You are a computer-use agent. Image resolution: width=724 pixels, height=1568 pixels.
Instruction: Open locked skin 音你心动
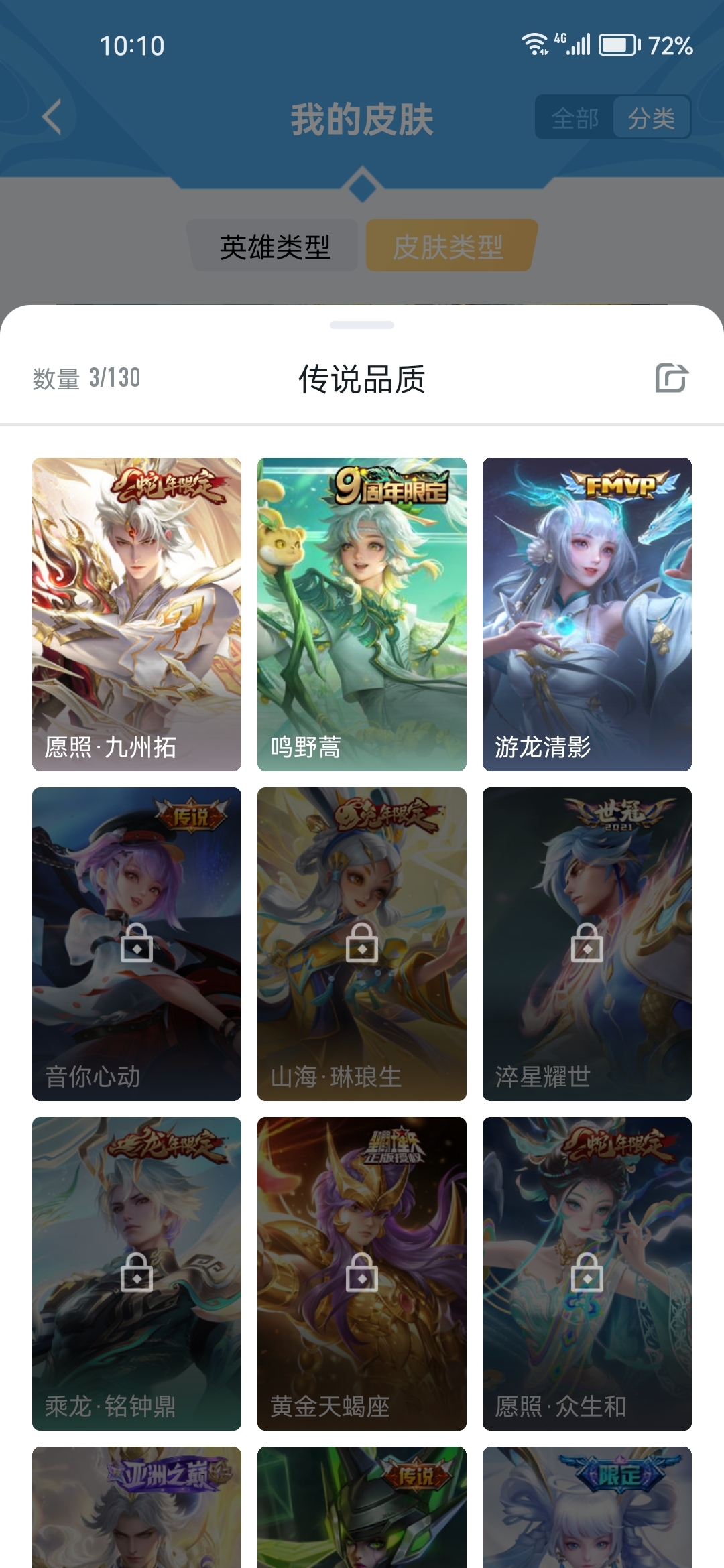pyautogui.click(x=137, y=943)
